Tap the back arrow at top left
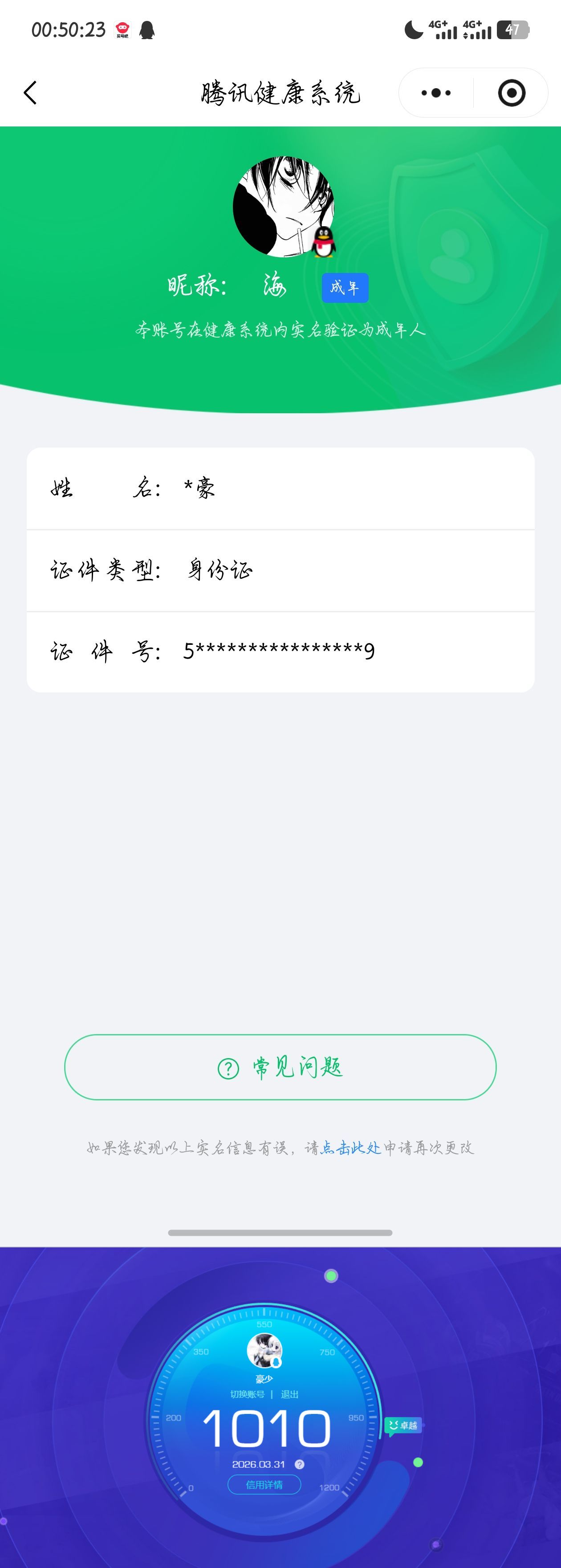Viewport: 561px width, 1568px height. pyautogui.click(x=30, y=93)
